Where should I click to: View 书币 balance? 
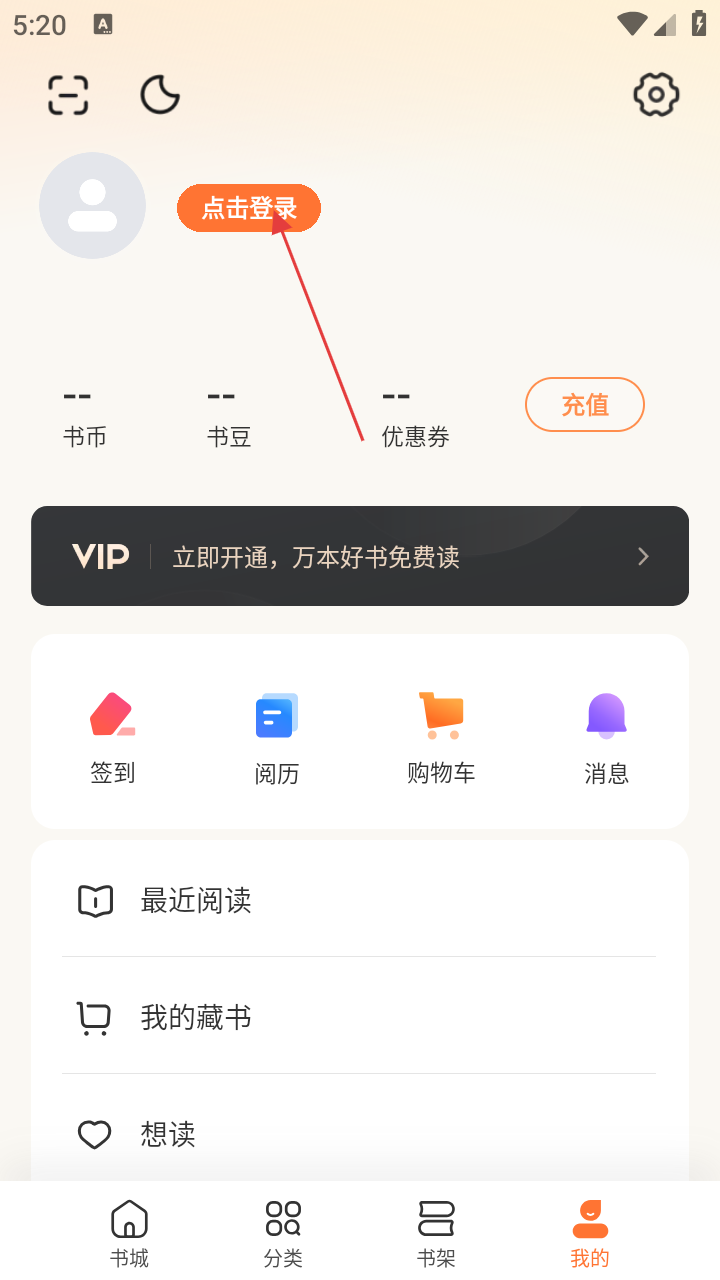point(85,416)
